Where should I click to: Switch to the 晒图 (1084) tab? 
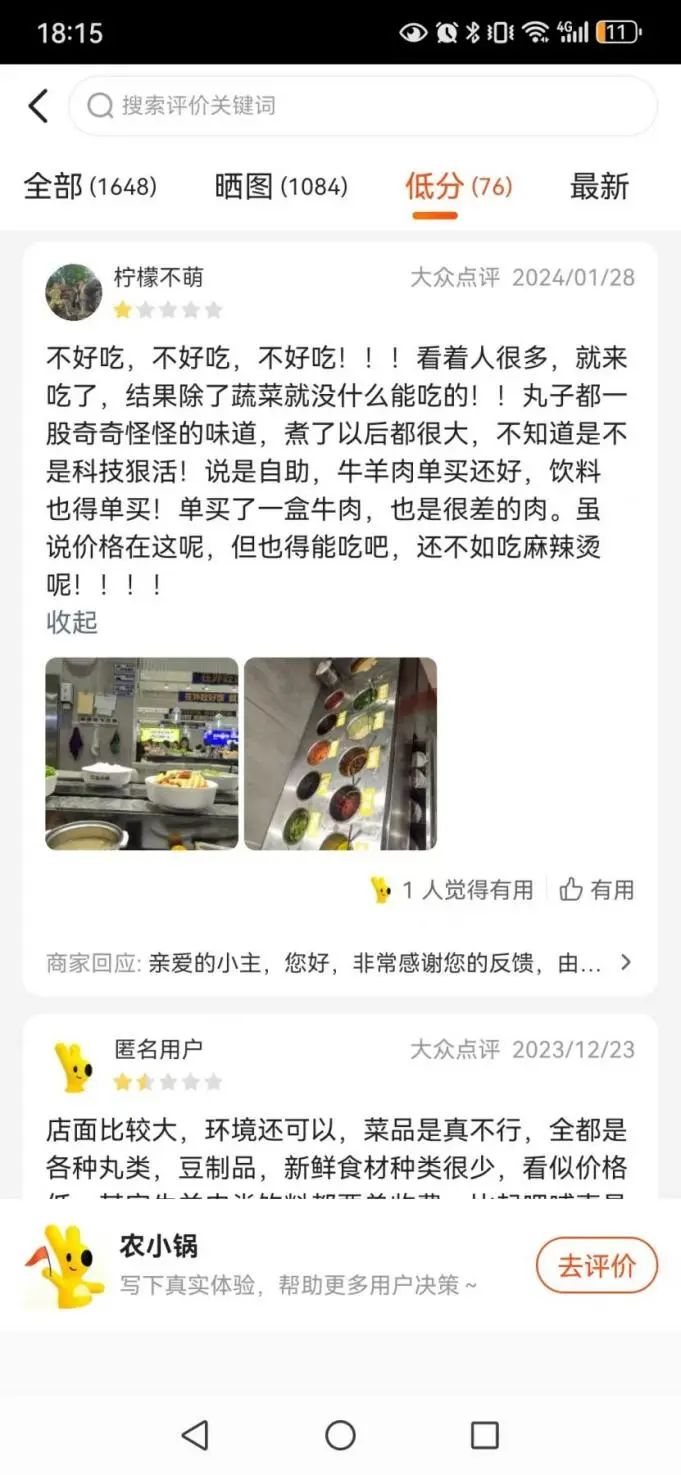[281, 187]
